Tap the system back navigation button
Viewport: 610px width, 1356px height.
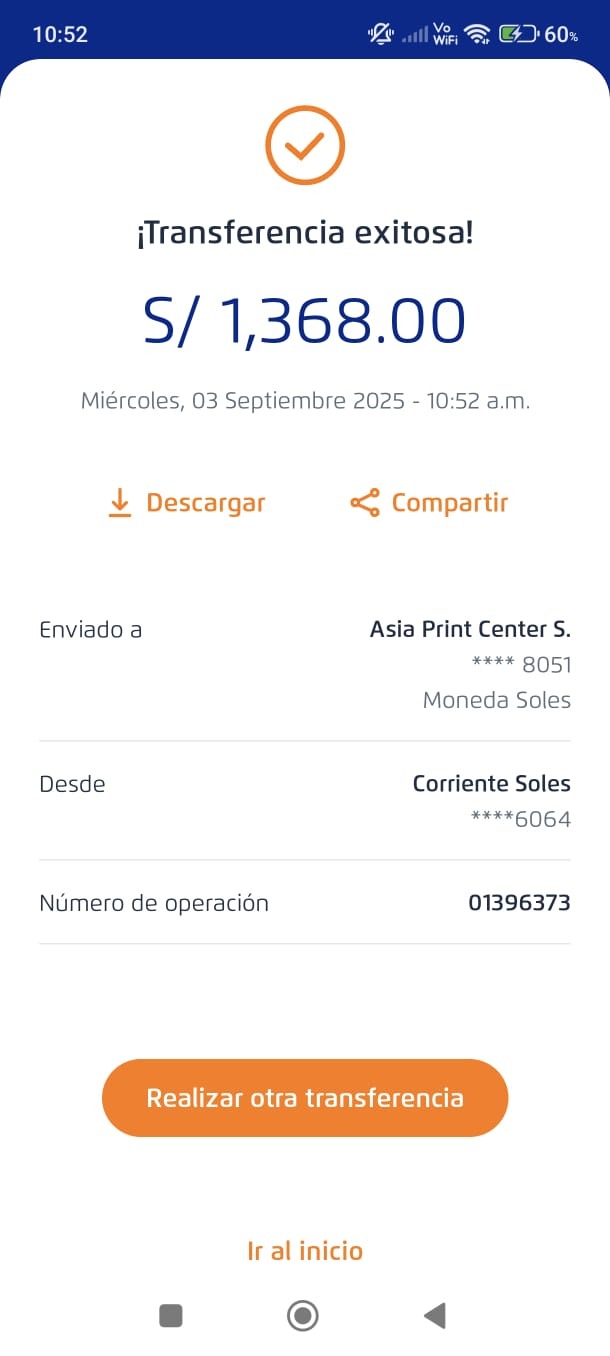tap(435, 1316)
